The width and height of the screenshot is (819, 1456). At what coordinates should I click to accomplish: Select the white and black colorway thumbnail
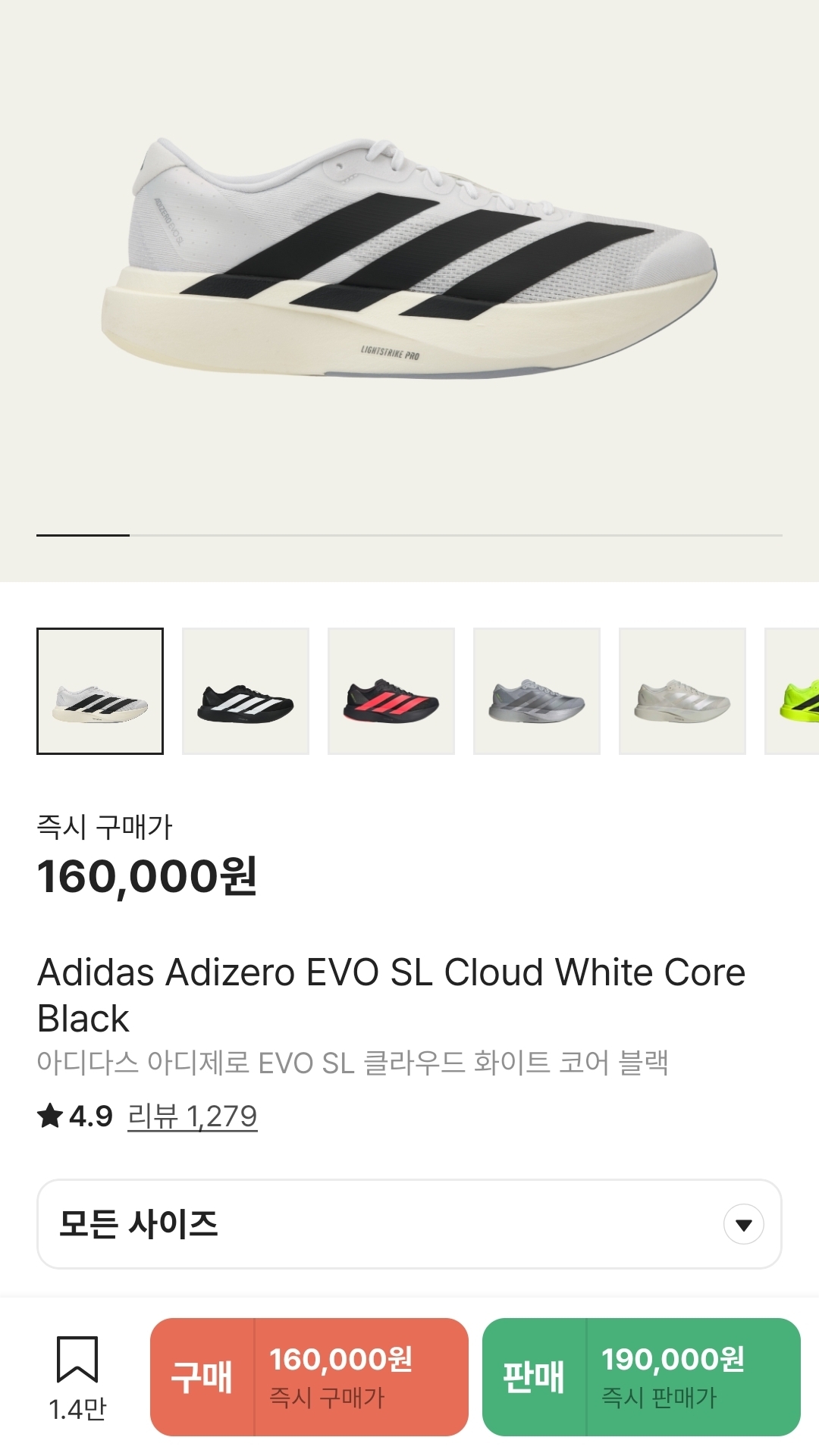100,691
